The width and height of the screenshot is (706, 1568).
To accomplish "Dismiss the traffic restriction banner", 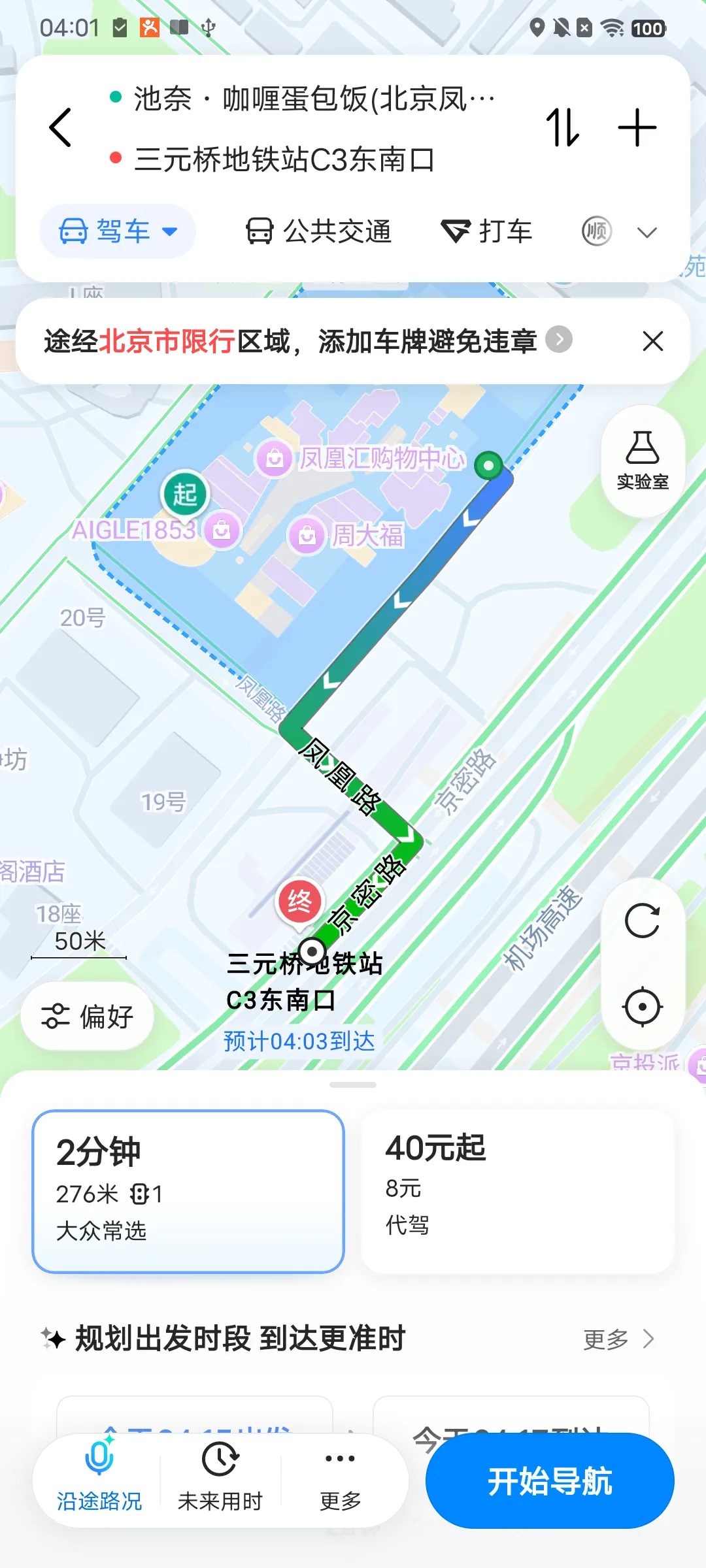I will pos(652,341).
